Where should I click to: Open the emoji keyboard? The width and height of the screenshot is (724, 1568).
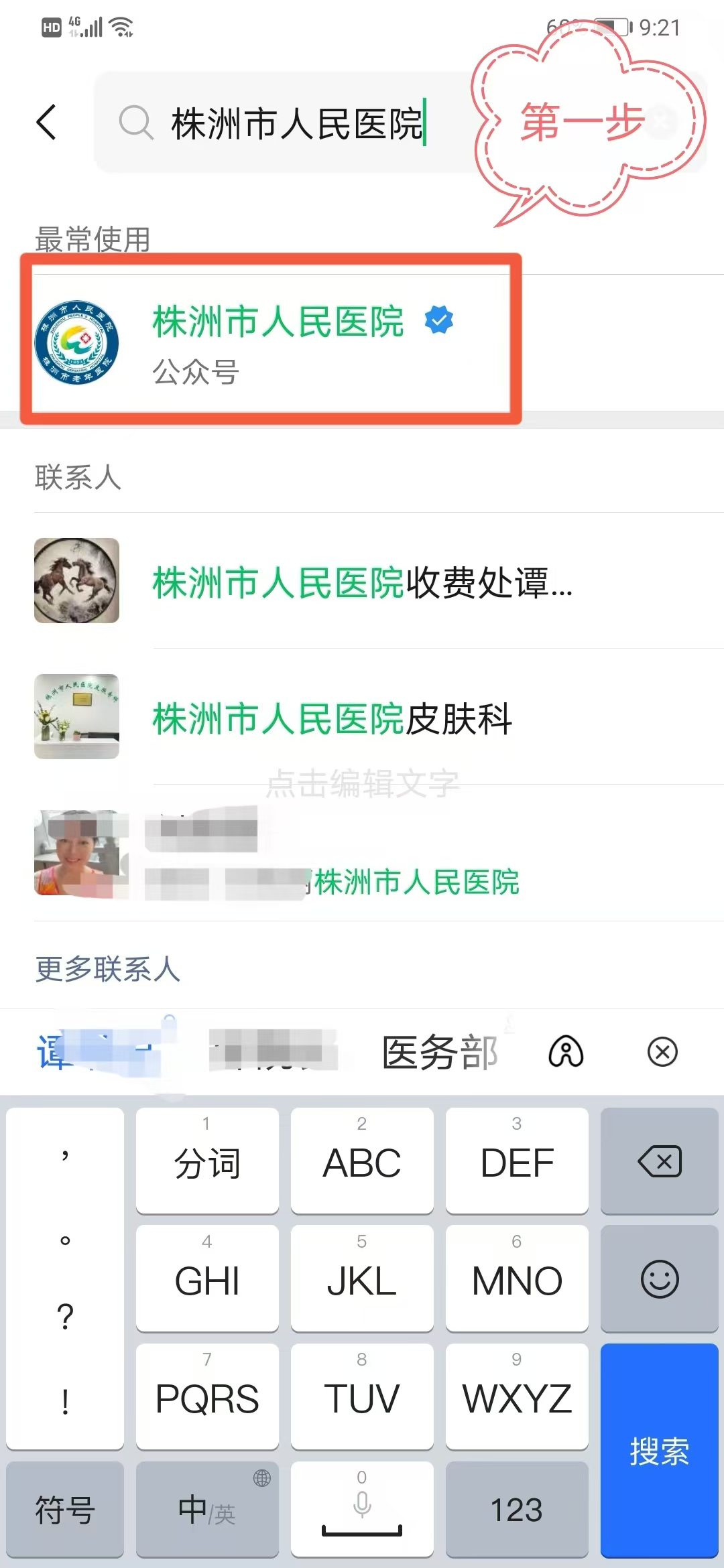point(659,1279)
